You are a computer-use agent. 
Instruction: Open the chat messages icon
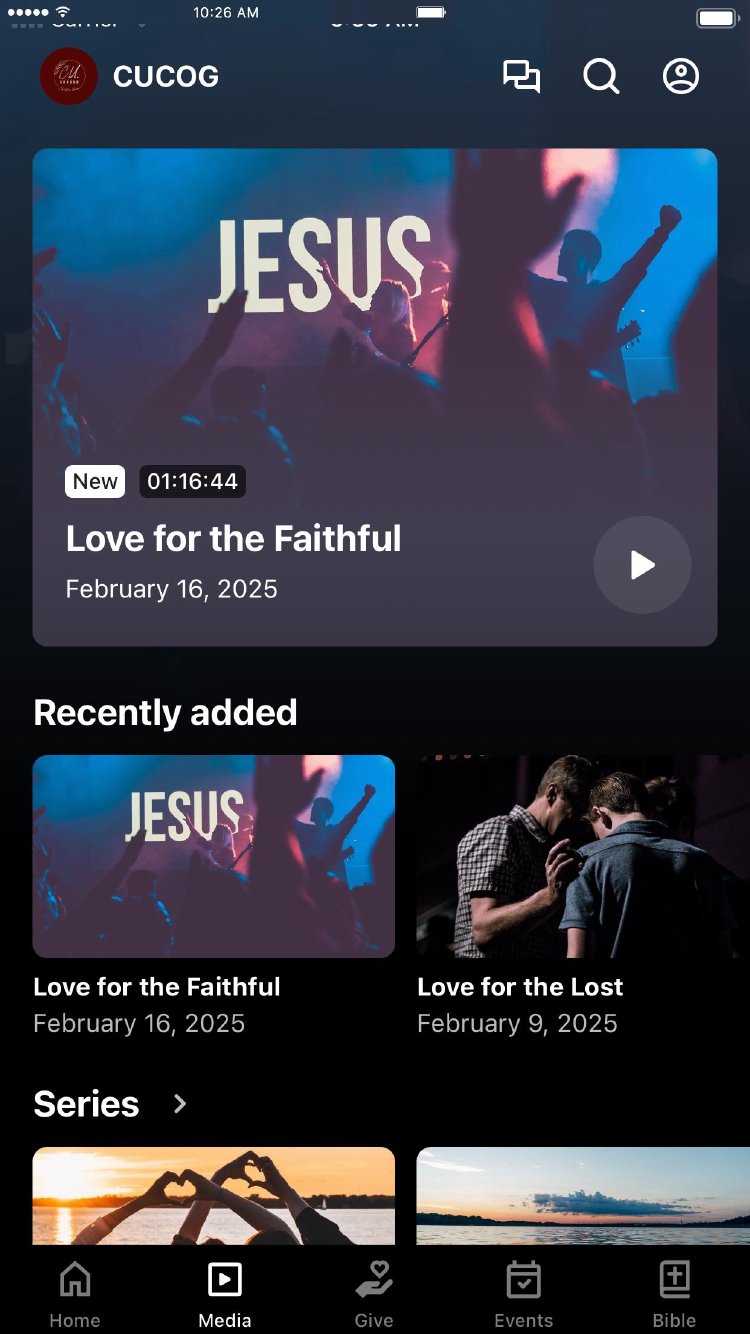(x=521, y=77)
